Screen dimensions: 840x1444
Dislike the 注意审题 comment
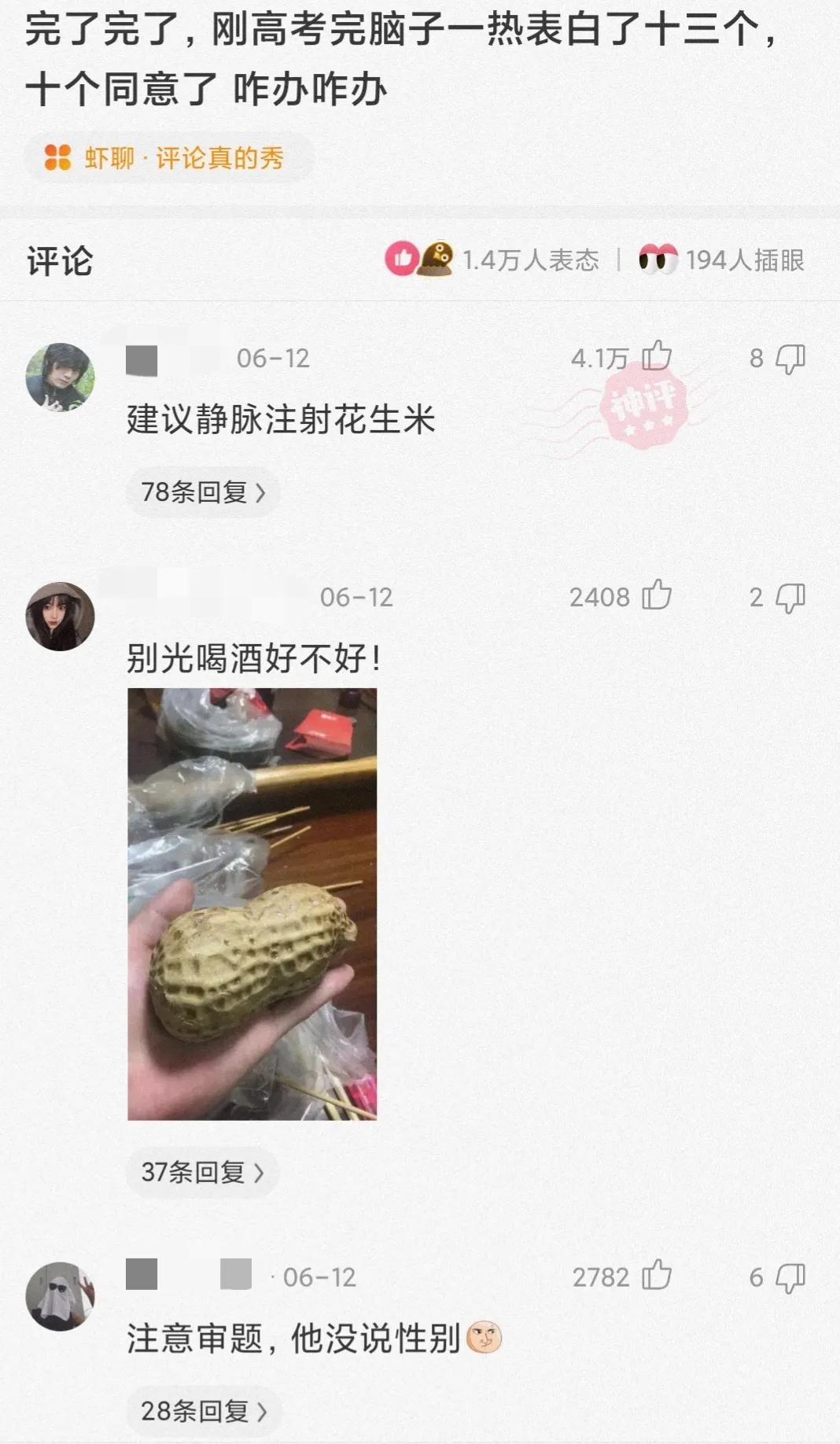(790, 1277)
